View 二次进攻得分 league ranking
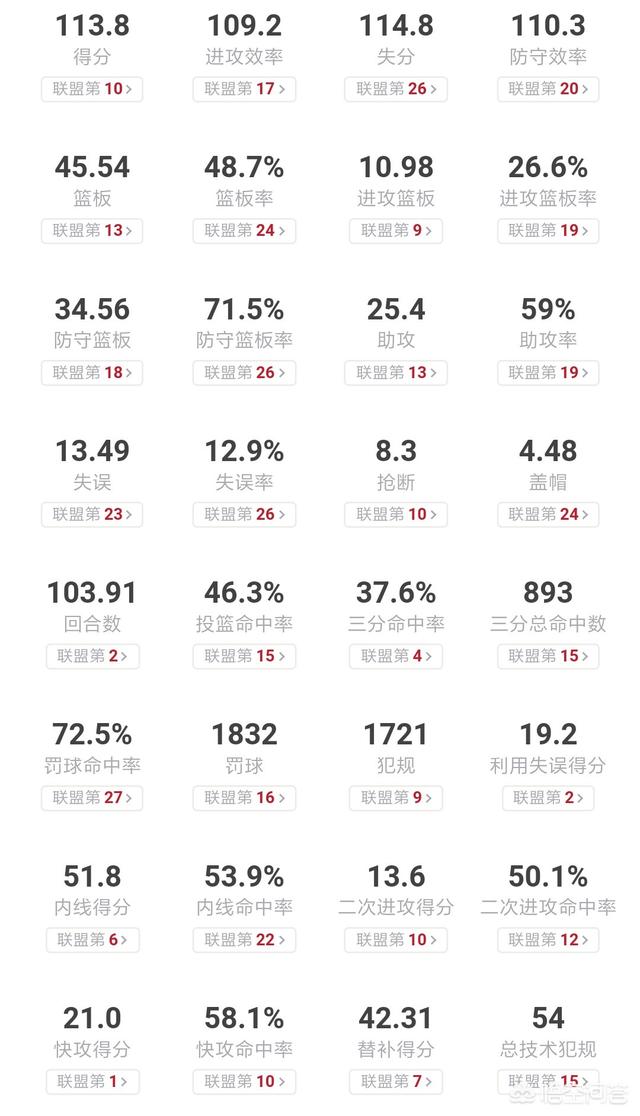640x1116 pixels. click(x=396, y=939)
